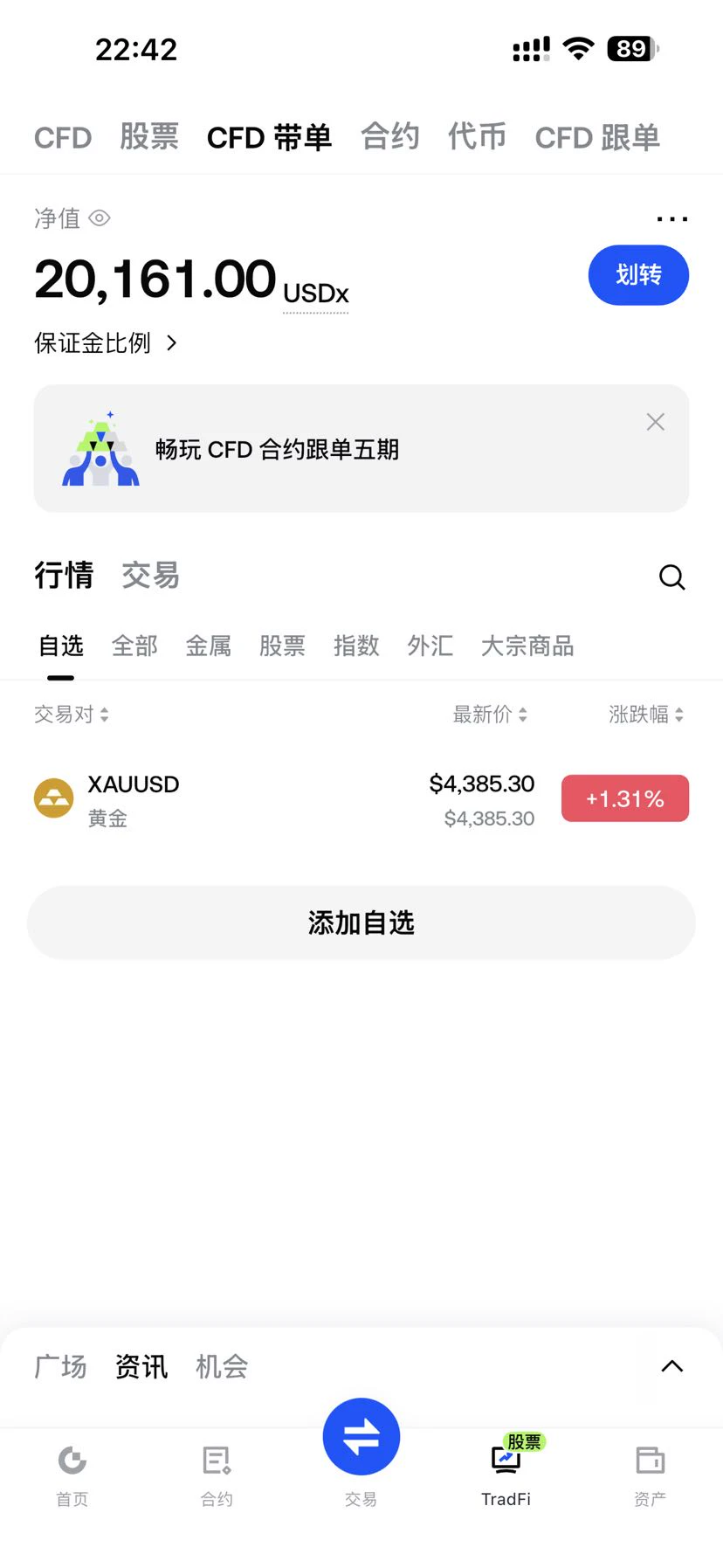Open the XAUUSD 黄金 row

click(x=361, y=799)
